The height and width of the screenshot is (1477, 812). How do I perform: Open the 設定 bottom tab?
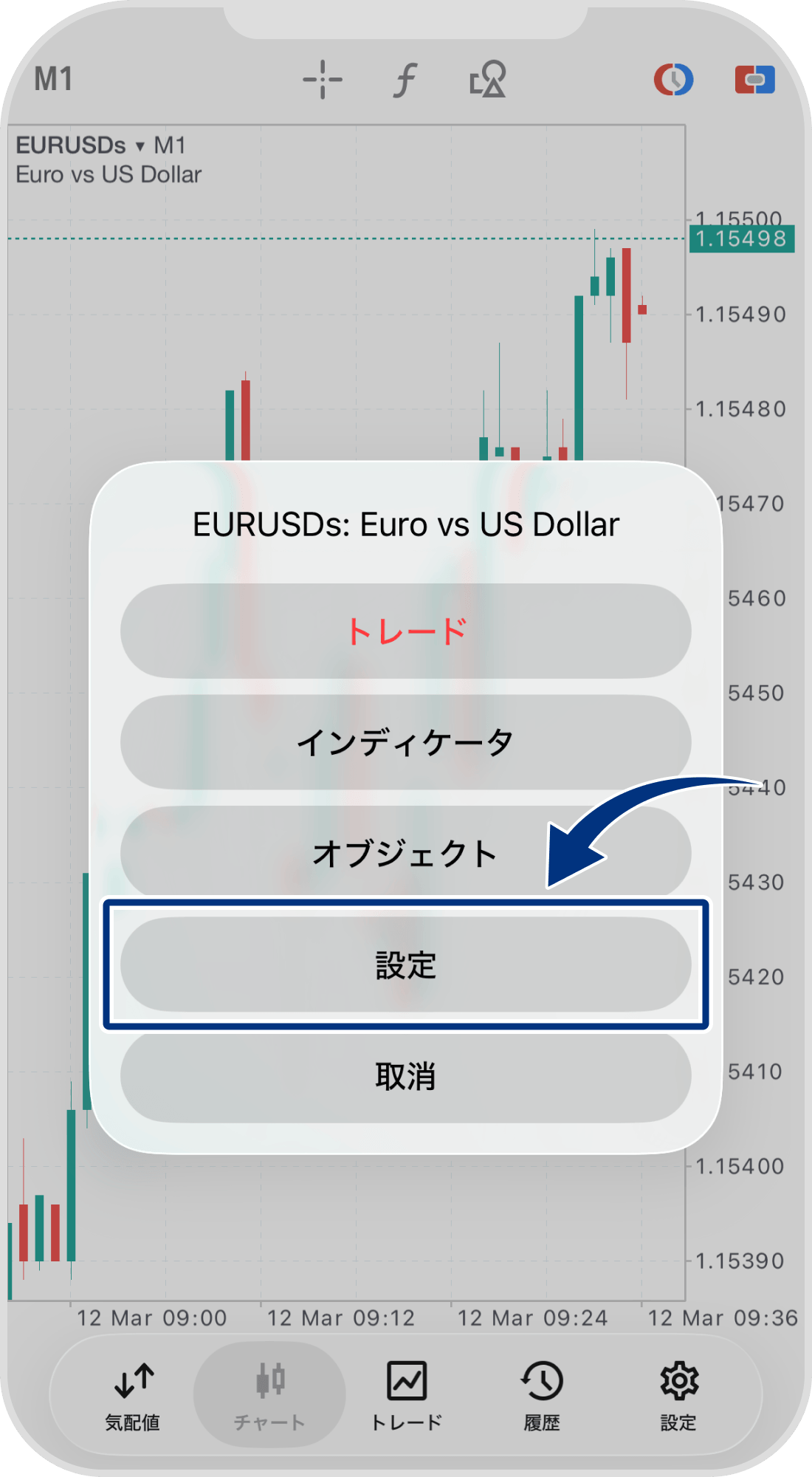click(x=678, y=1394)
